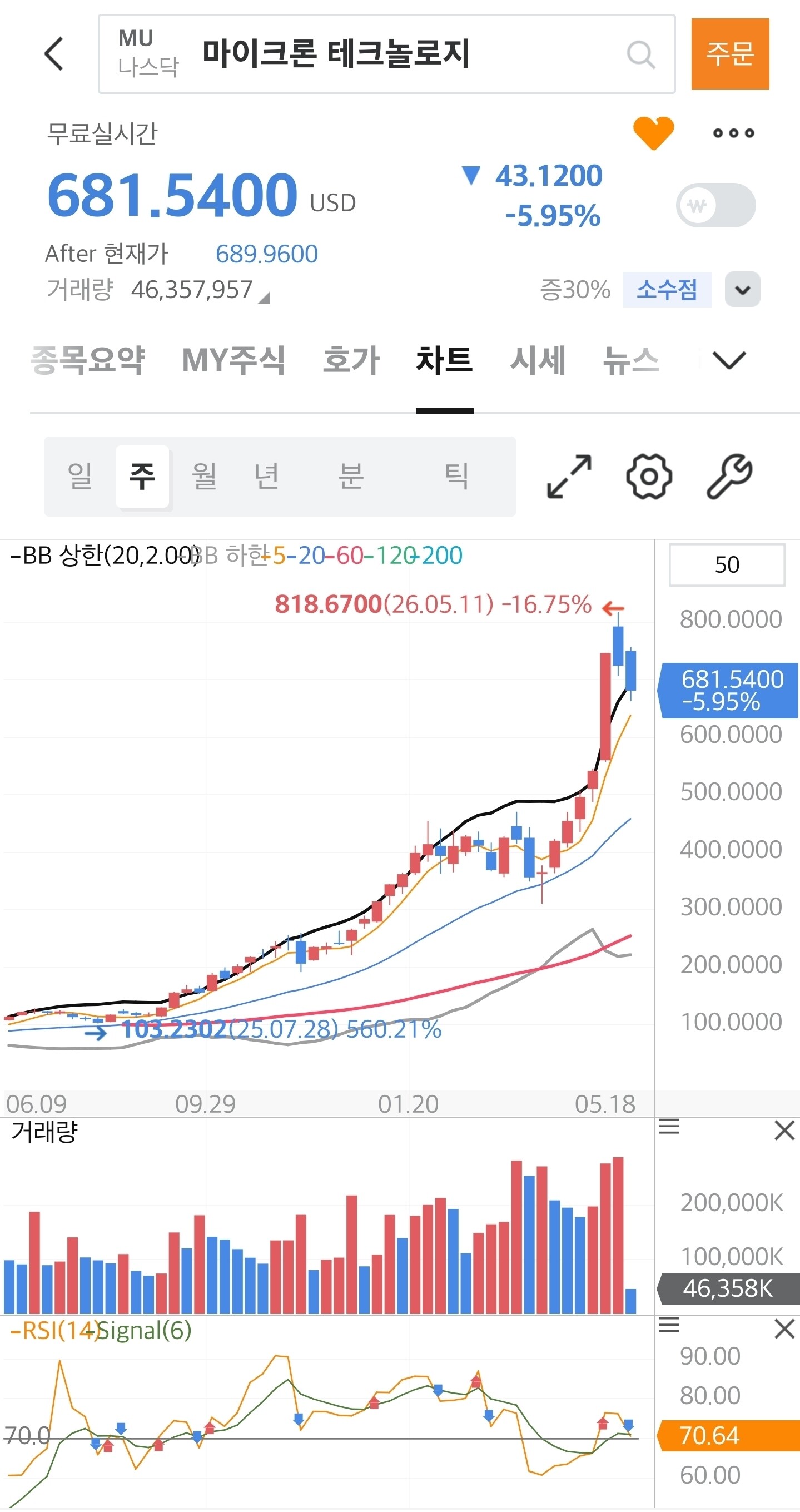
Task: Open the stock search field for MU
Action: (x=386, y=54)
